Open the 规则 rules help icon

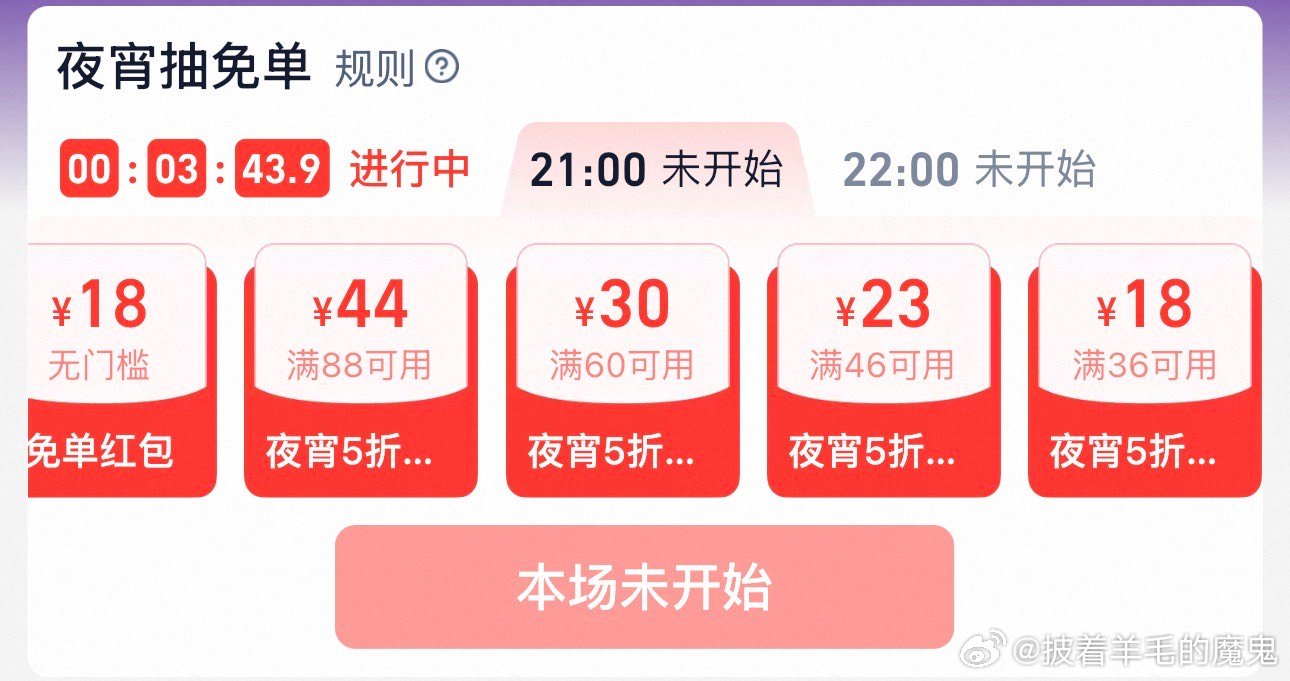pyautogui.click(x=441, y=68)
